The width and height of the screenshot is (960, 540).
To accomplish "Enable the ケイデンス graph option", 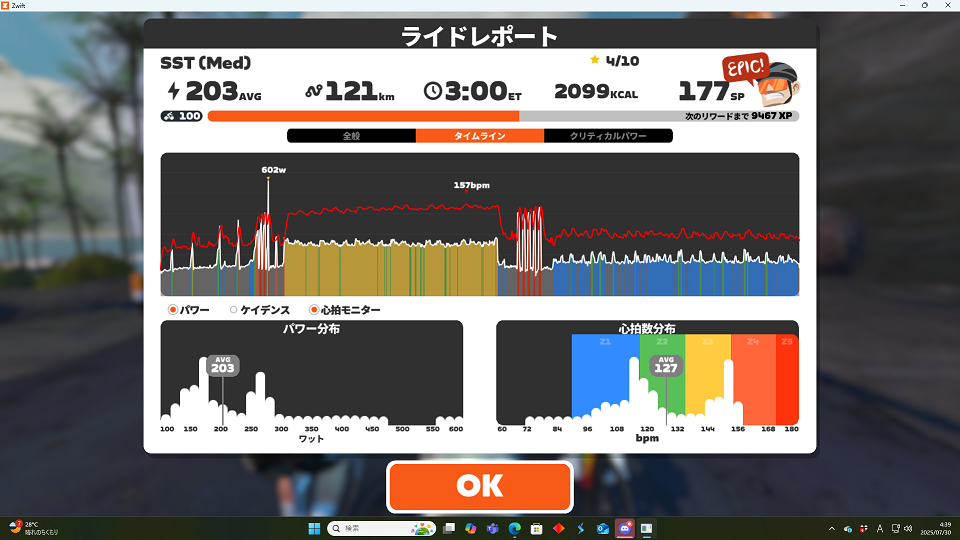I will [x=234, y=311].
